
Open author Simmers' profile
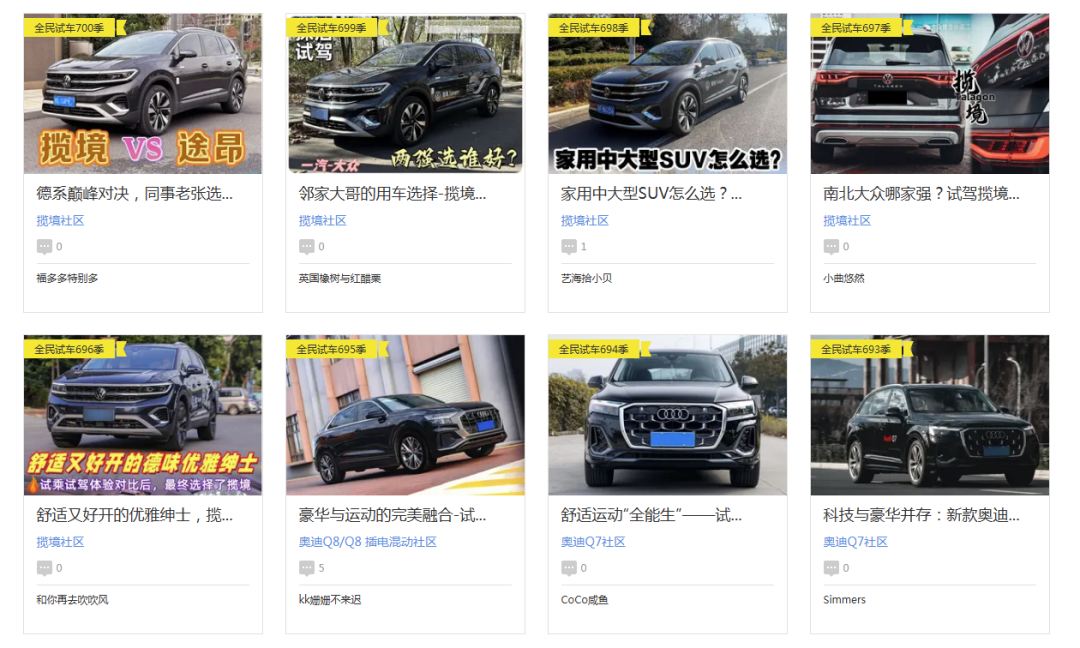click(844, 600)
